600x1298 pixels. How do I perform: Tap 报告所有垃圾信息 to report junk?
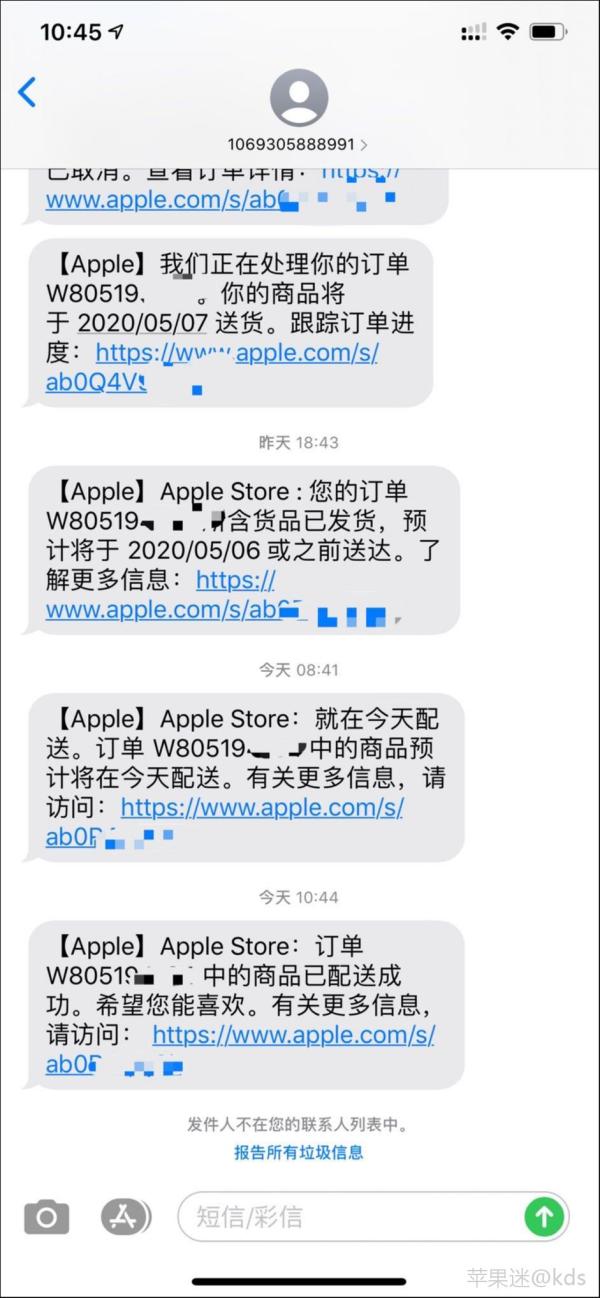pyautogui.click(x=299, y=1152)
